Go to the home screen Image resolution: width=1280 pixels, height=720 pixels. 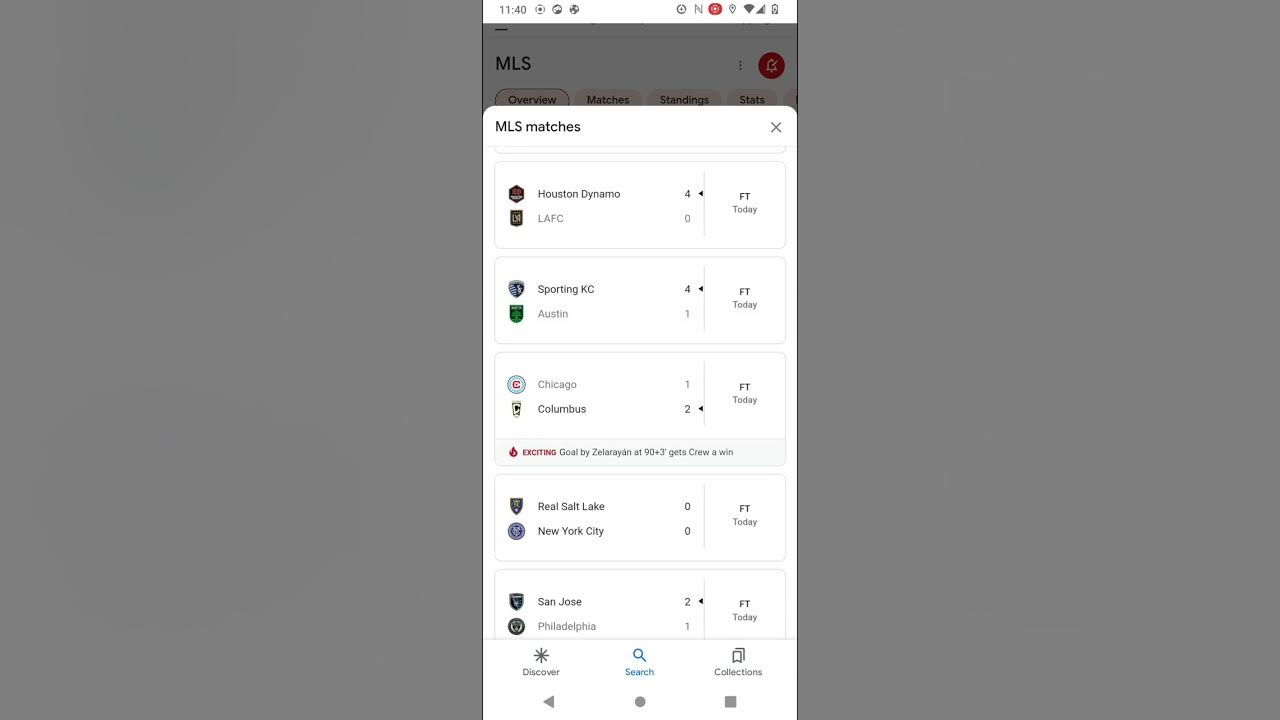[x=640, y=702]
